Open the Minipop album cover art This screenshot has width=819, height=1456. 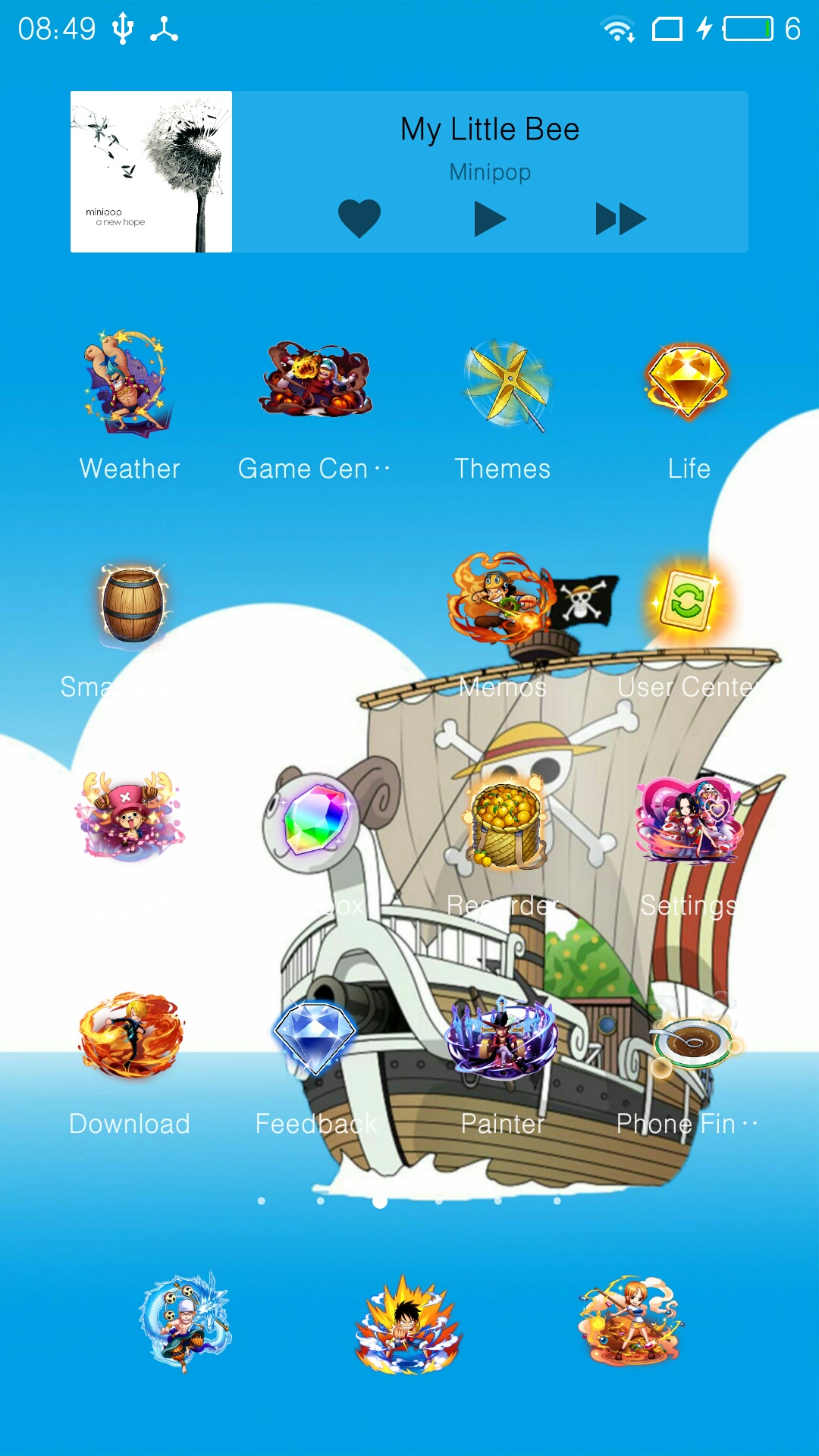pyautogui.click(x=151, y=171)
